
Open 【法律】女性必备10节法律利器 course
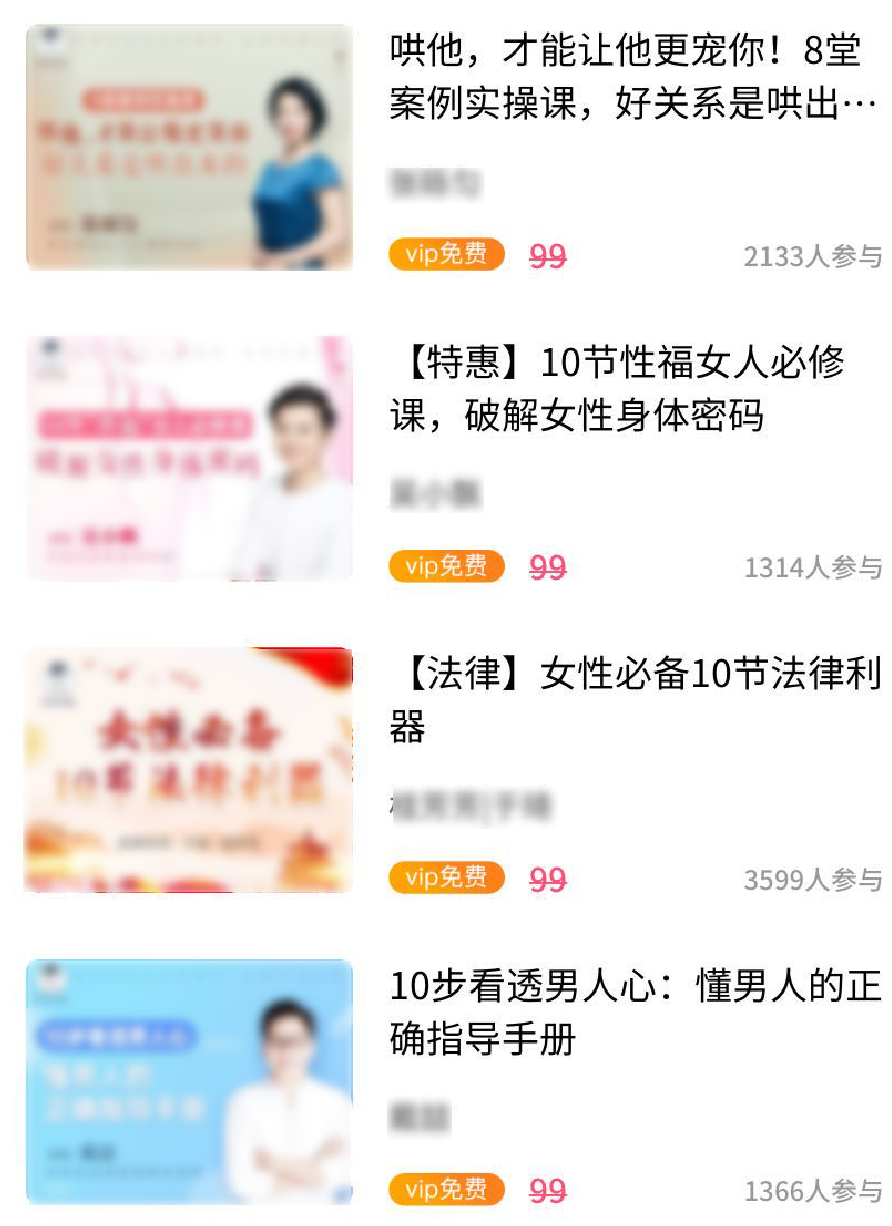tap(635, 700)
